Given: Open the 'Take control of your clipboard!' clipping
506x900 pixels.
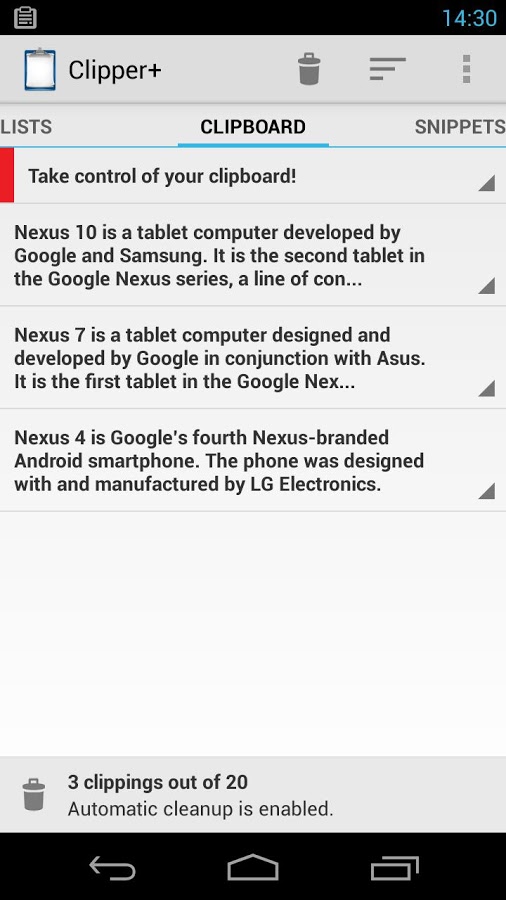Looking at the screenshot, I should [253, 176].
